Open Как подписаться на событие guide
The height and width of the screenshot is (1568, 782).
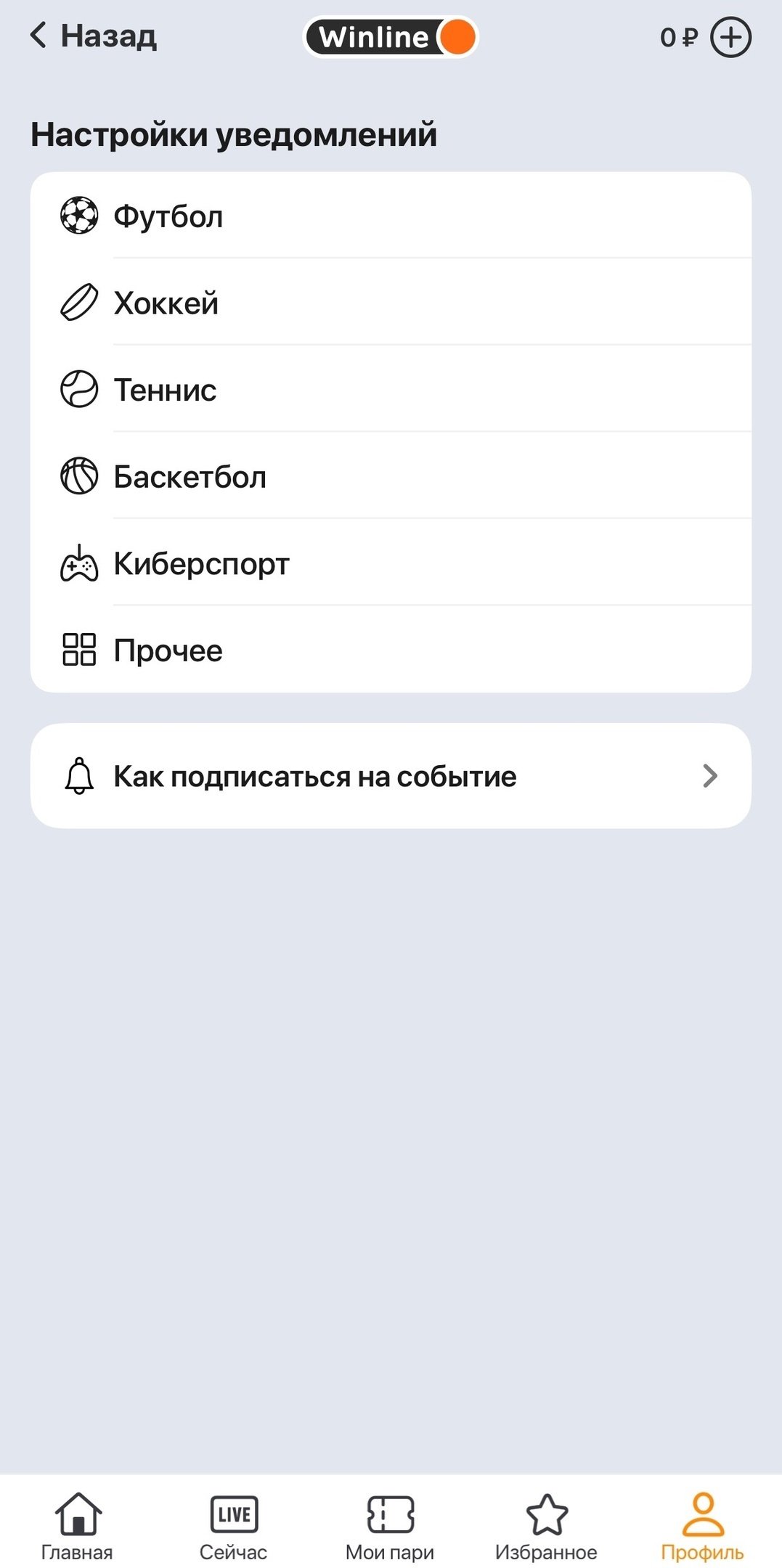391,776
